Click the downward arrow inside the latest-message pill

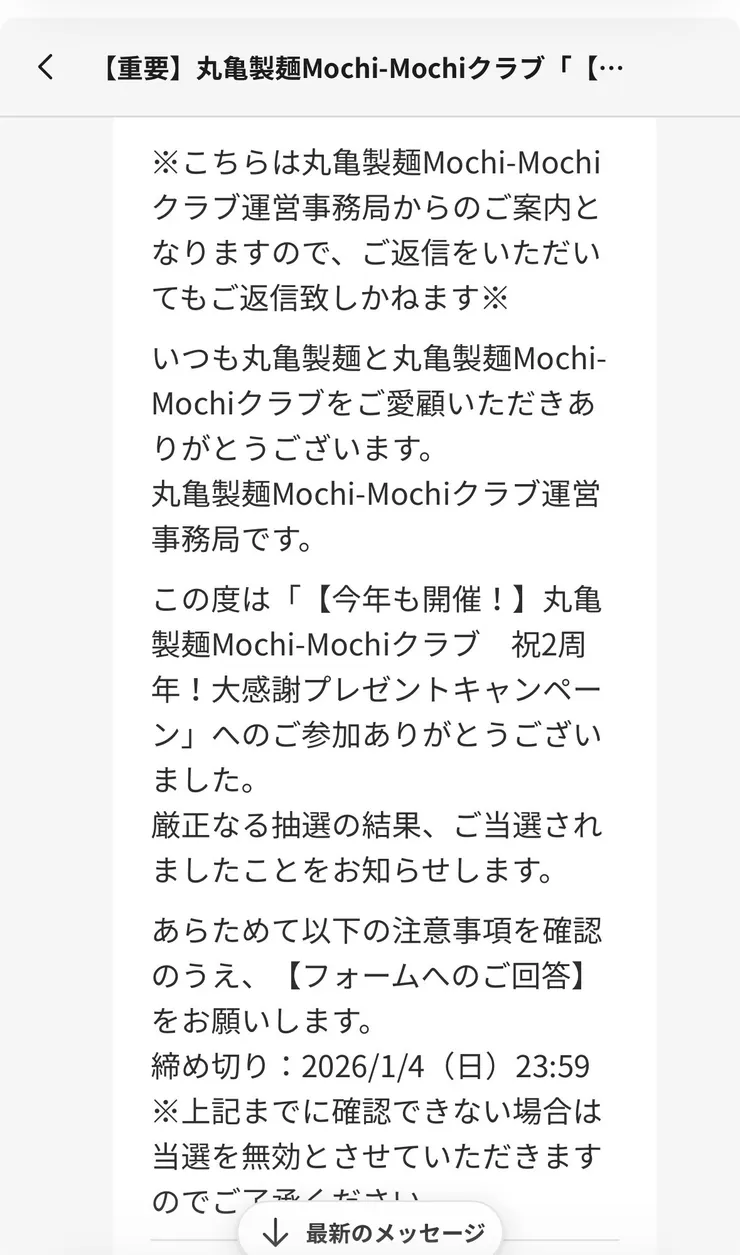(275, 1232)
